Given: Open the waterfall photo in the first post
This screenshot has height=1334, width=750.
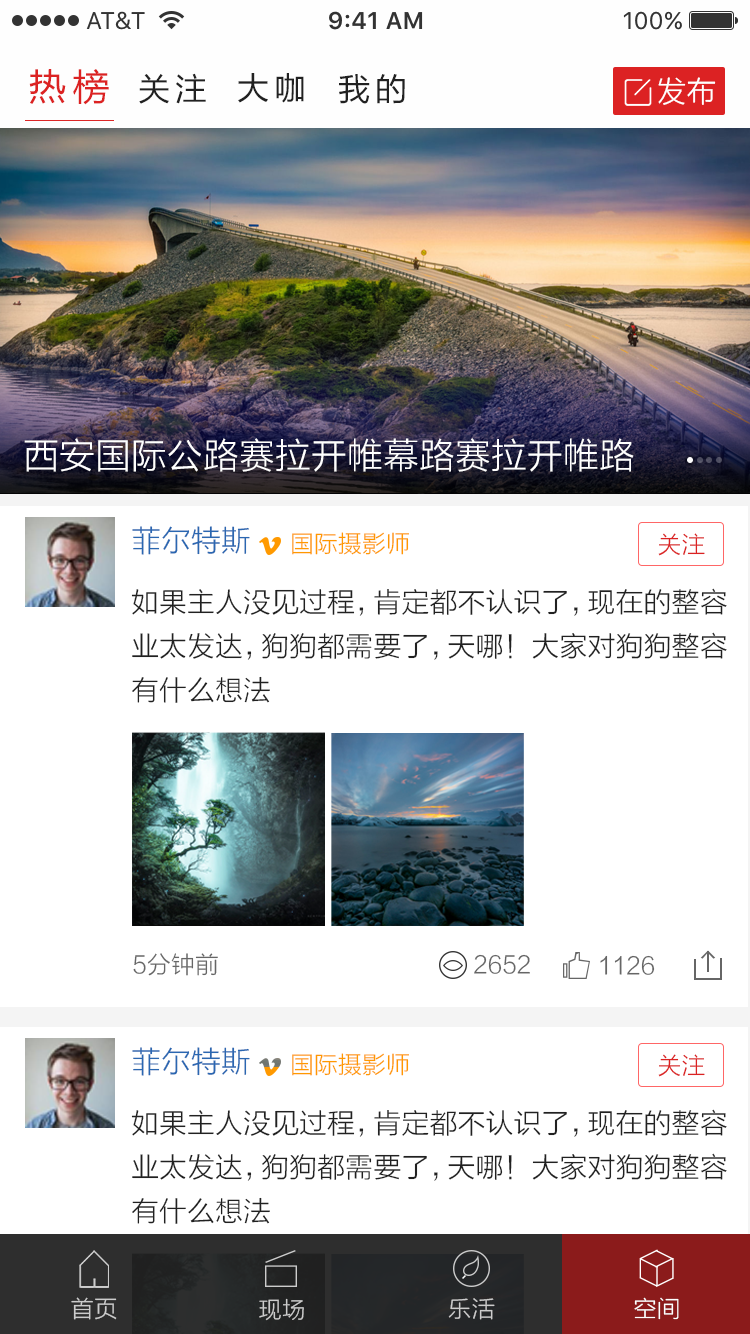Looking at the screenshot, I should [x=228, y=829].
